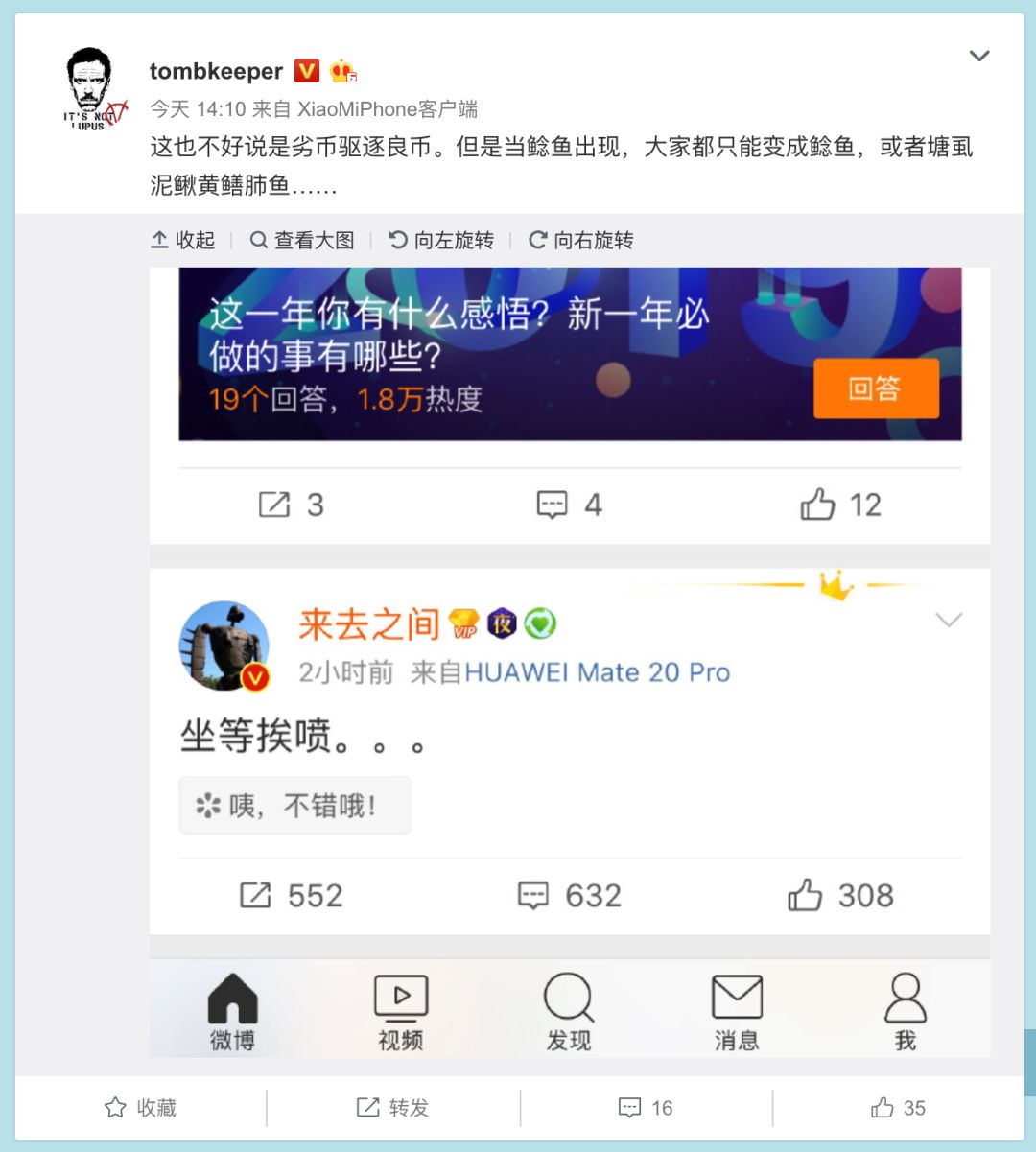Repost using the 转发 button
Viewport: 1036px width, 1152px height.
[x=393, y=1108]
